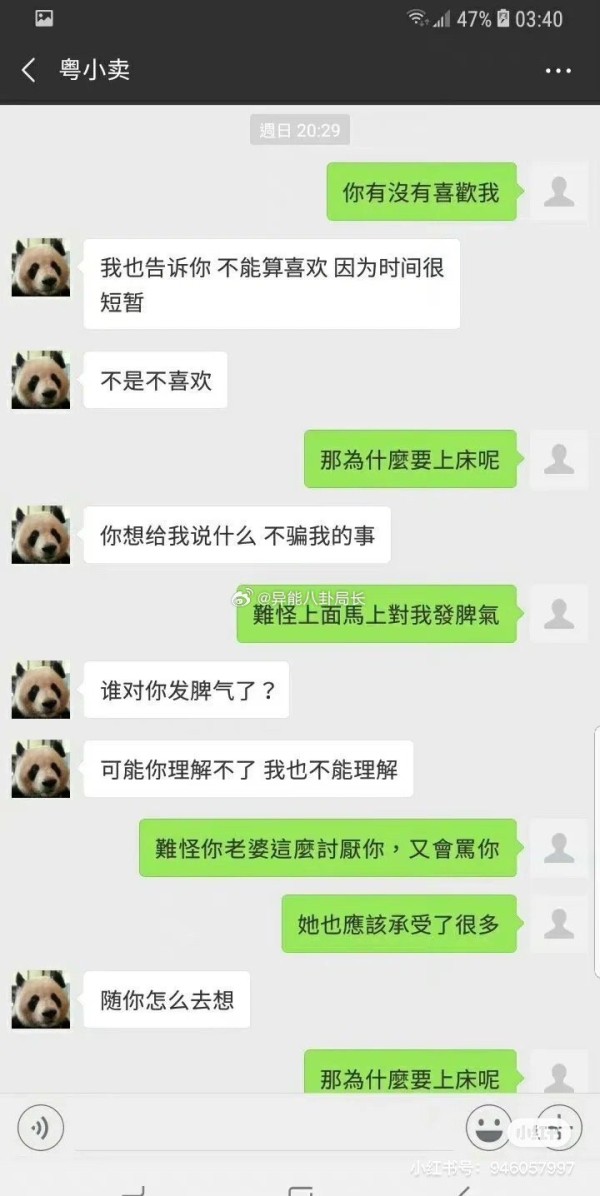Open sender avatar beside 你有沒有喜歡我
Screen dimensions: 600x1196
coord(558,192)
